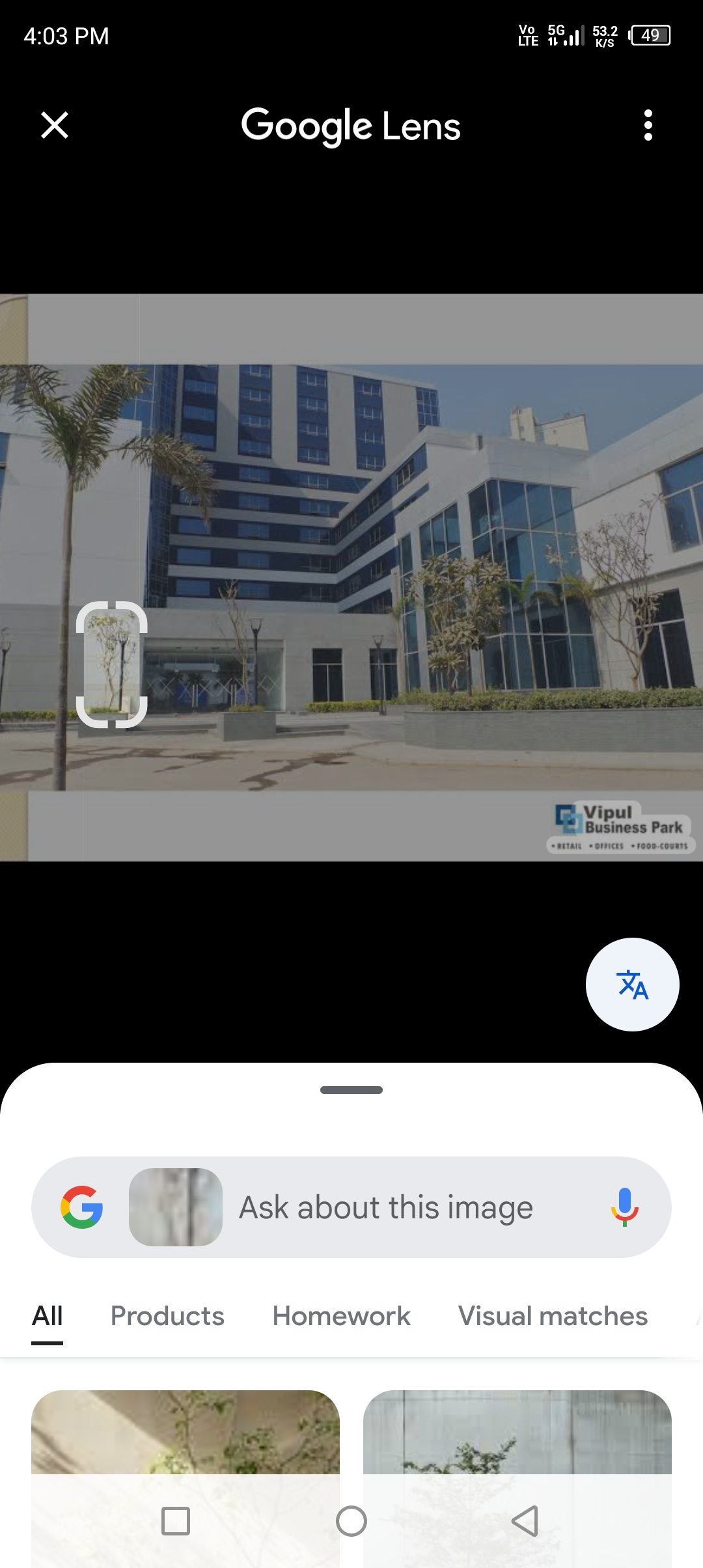Tap the selected image crop thumbnail
Image resolution: width=703 pixels, height=1568 pixels.
coord(174,1207)
